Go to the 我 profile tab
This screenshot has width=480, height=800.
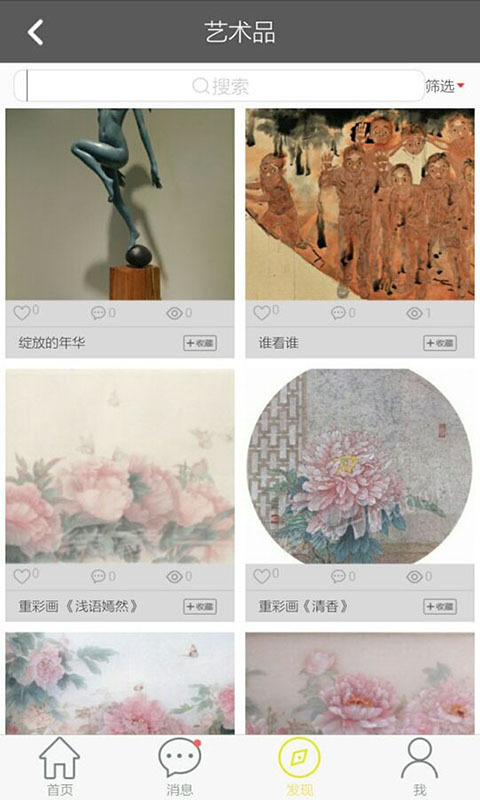click(419, 767)
